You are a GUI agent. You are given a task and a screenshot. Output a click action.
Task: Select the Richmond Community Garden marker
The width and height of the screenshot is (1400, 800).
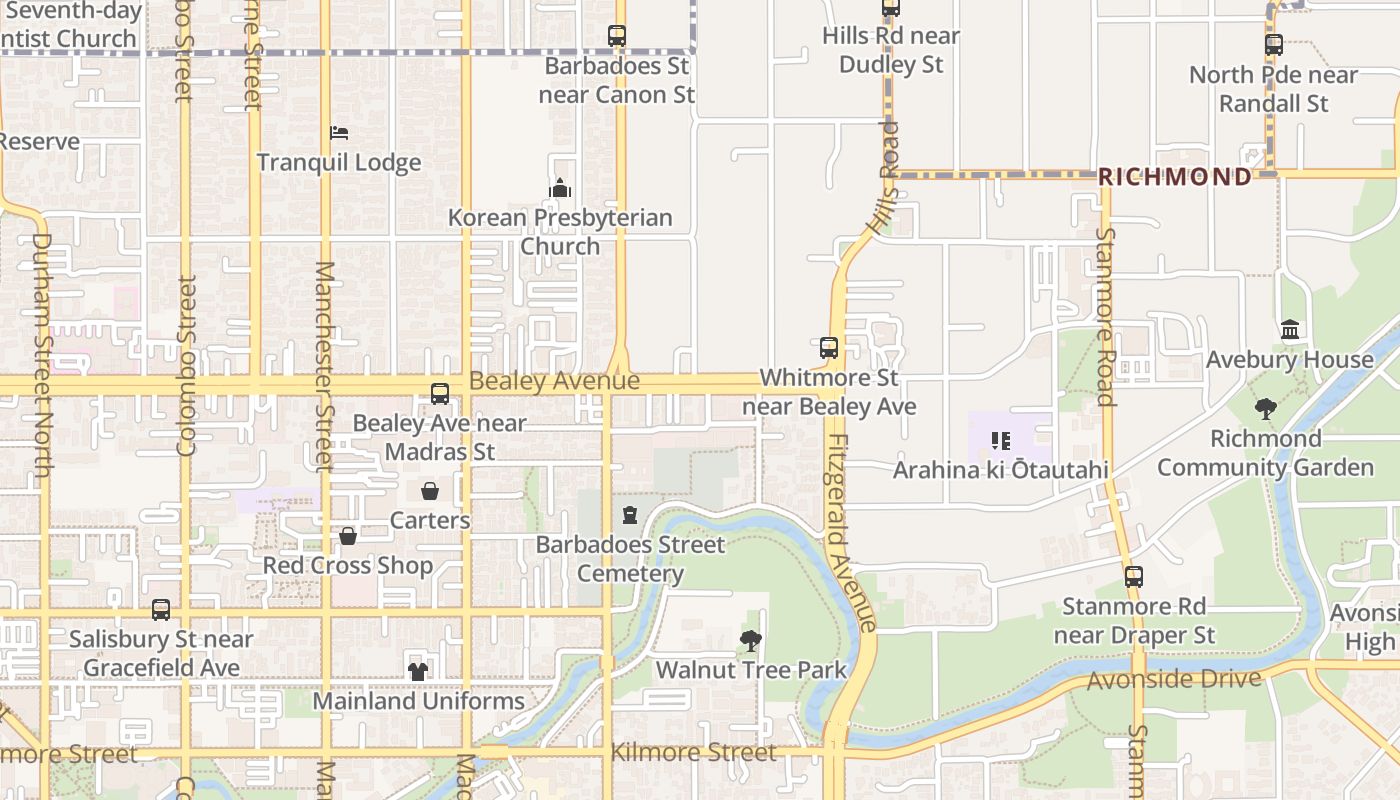(1266, 409)
